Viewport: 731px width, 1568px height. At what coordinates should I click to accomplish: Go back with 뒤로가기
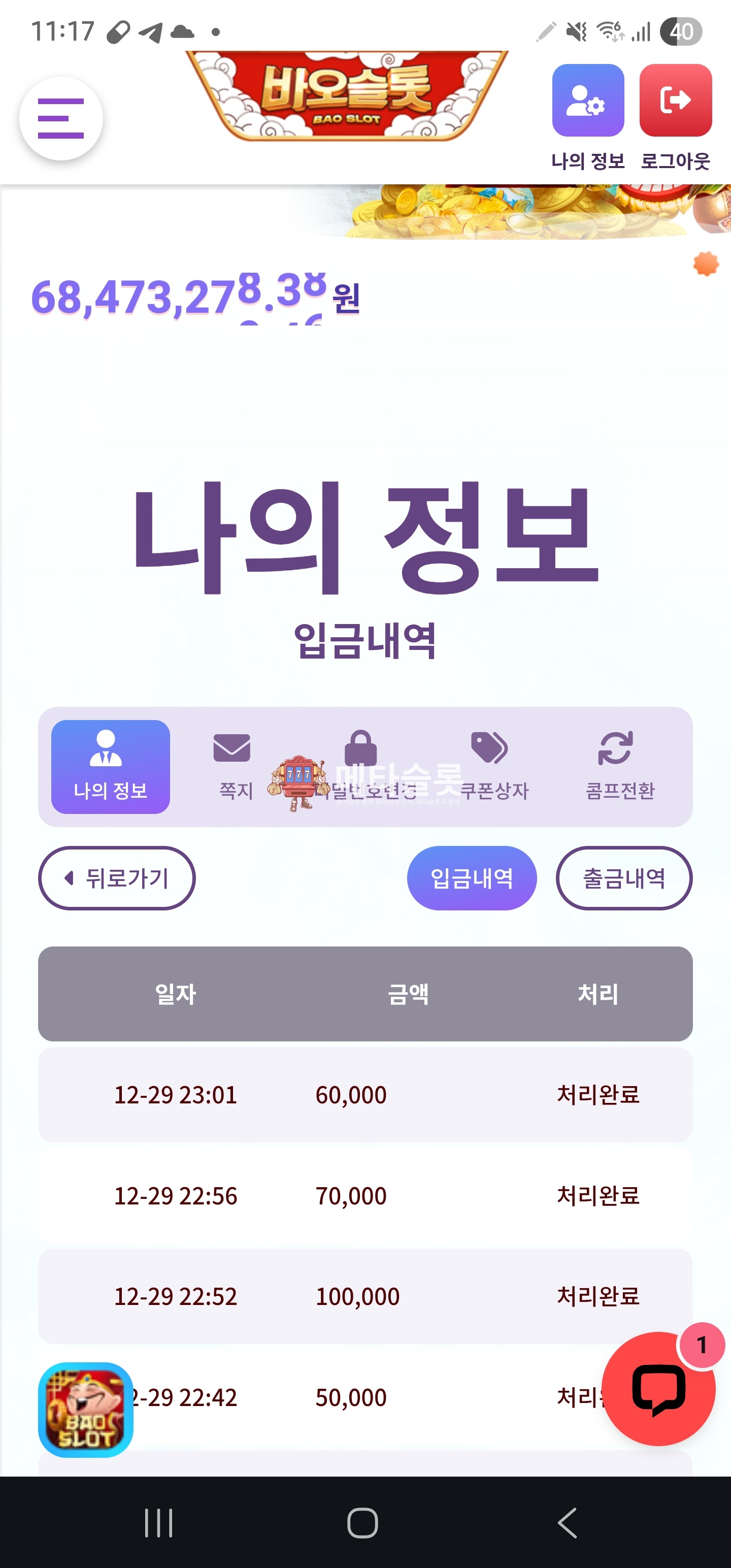[117, 878]
